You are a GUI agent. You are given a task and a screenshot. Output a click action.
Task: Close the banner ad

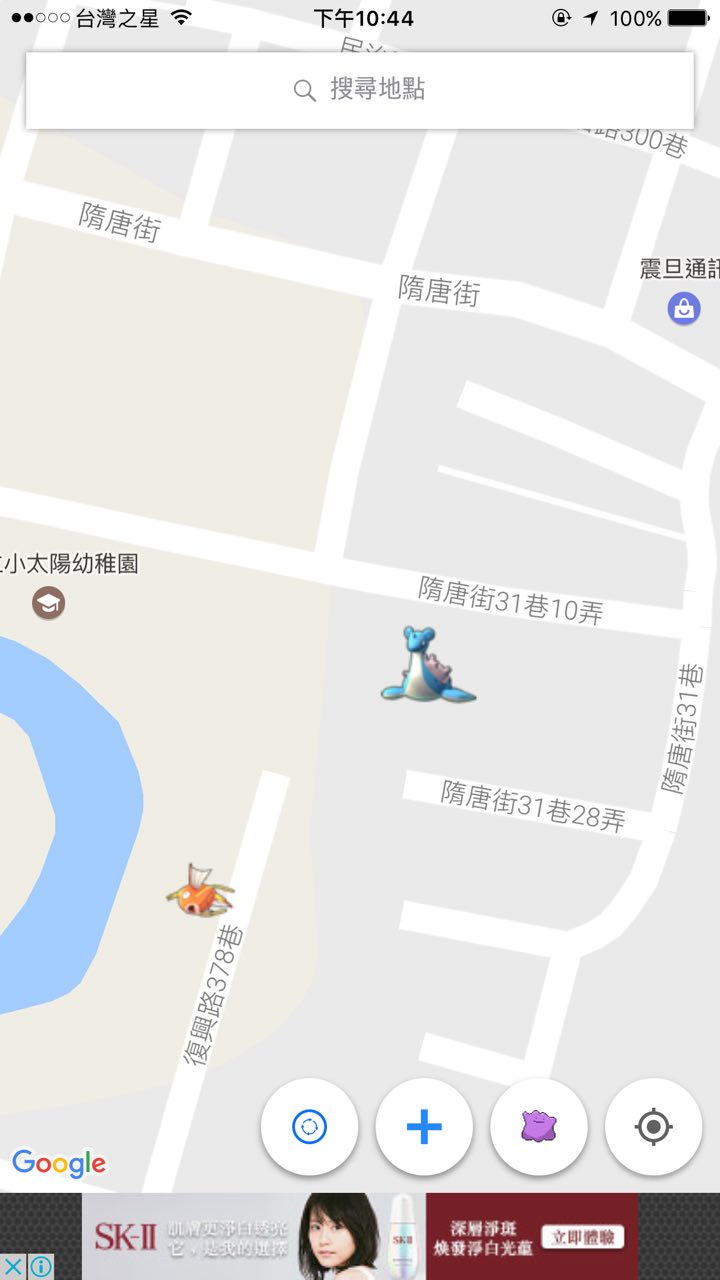coord(14,1266)
